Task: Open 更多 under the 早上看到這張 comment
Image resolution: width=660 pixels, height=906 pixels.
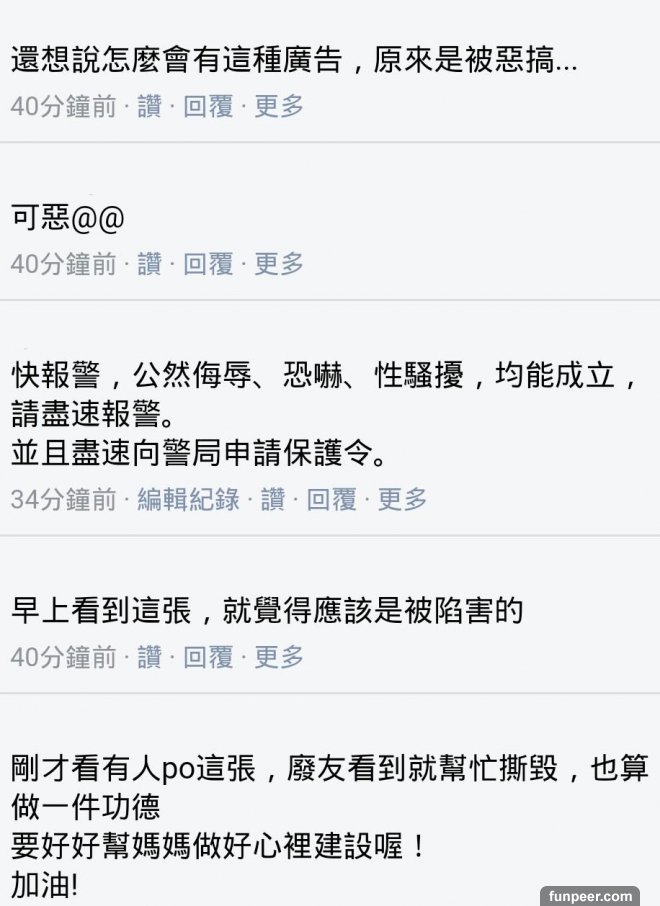Action: (x=279, y=657)
